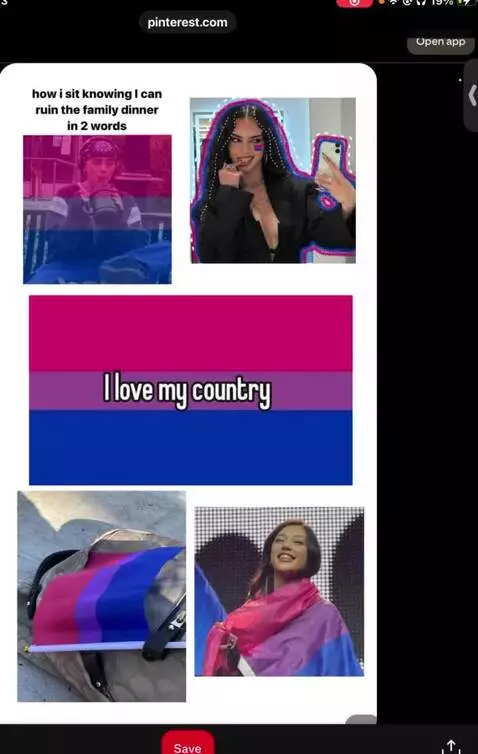Save this pin
478x754 pixels.
point(188,743)
